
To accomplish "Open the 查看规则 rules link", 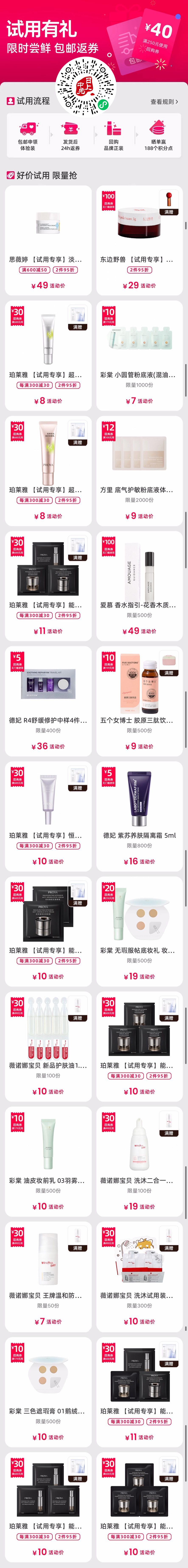I will point(164,102).
